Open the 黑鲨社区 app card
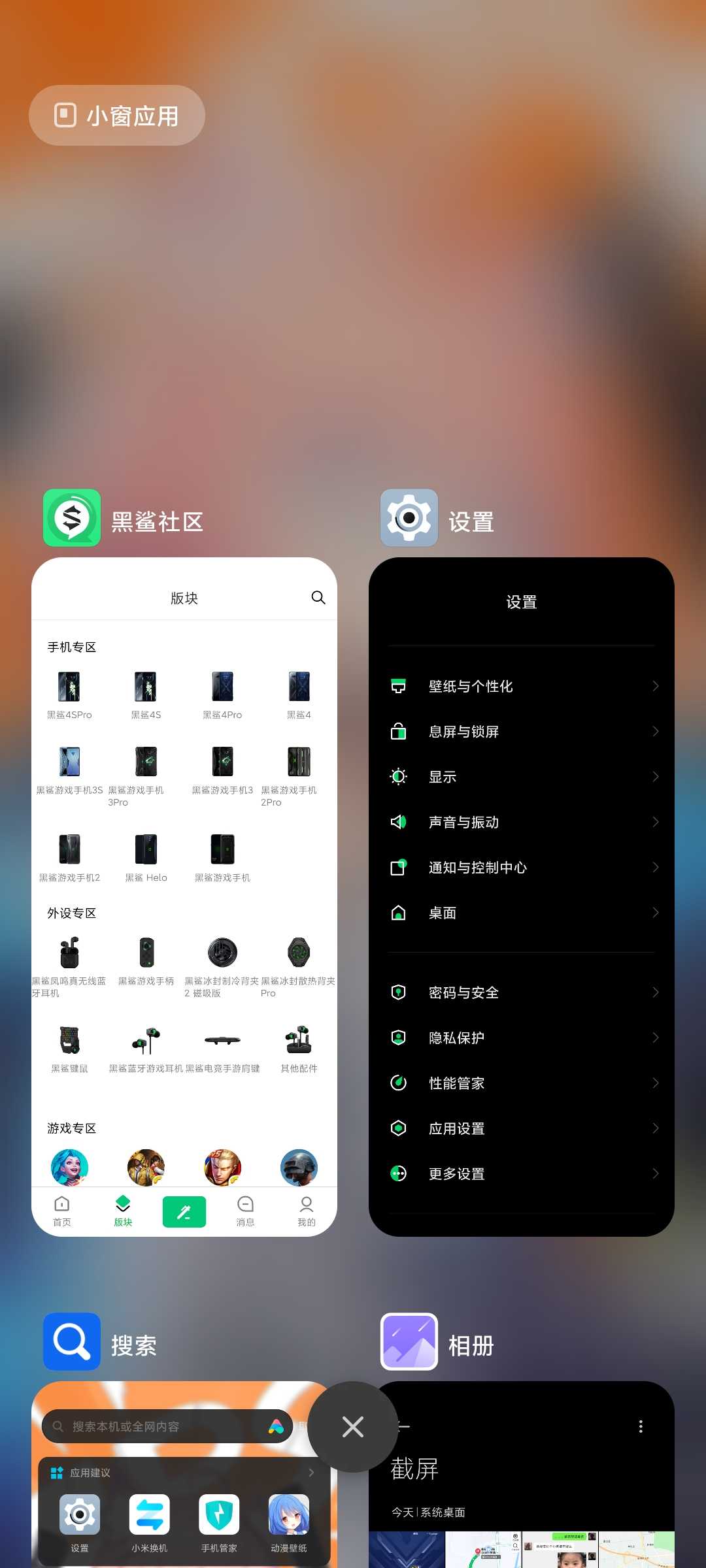706x1568 pixels. click(x=184, y=896)
